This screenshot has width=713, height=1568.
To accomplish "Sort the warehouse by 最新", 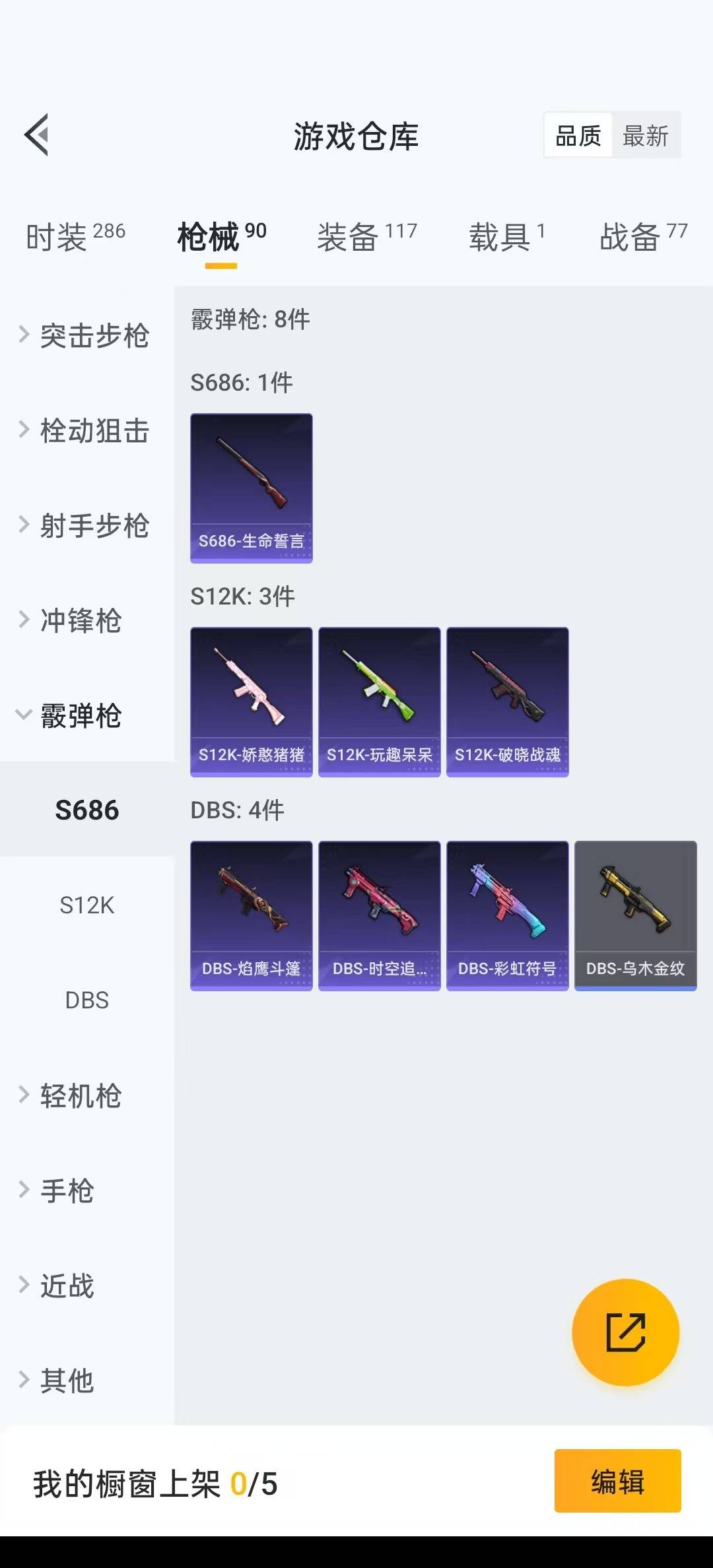I will 645,136.
